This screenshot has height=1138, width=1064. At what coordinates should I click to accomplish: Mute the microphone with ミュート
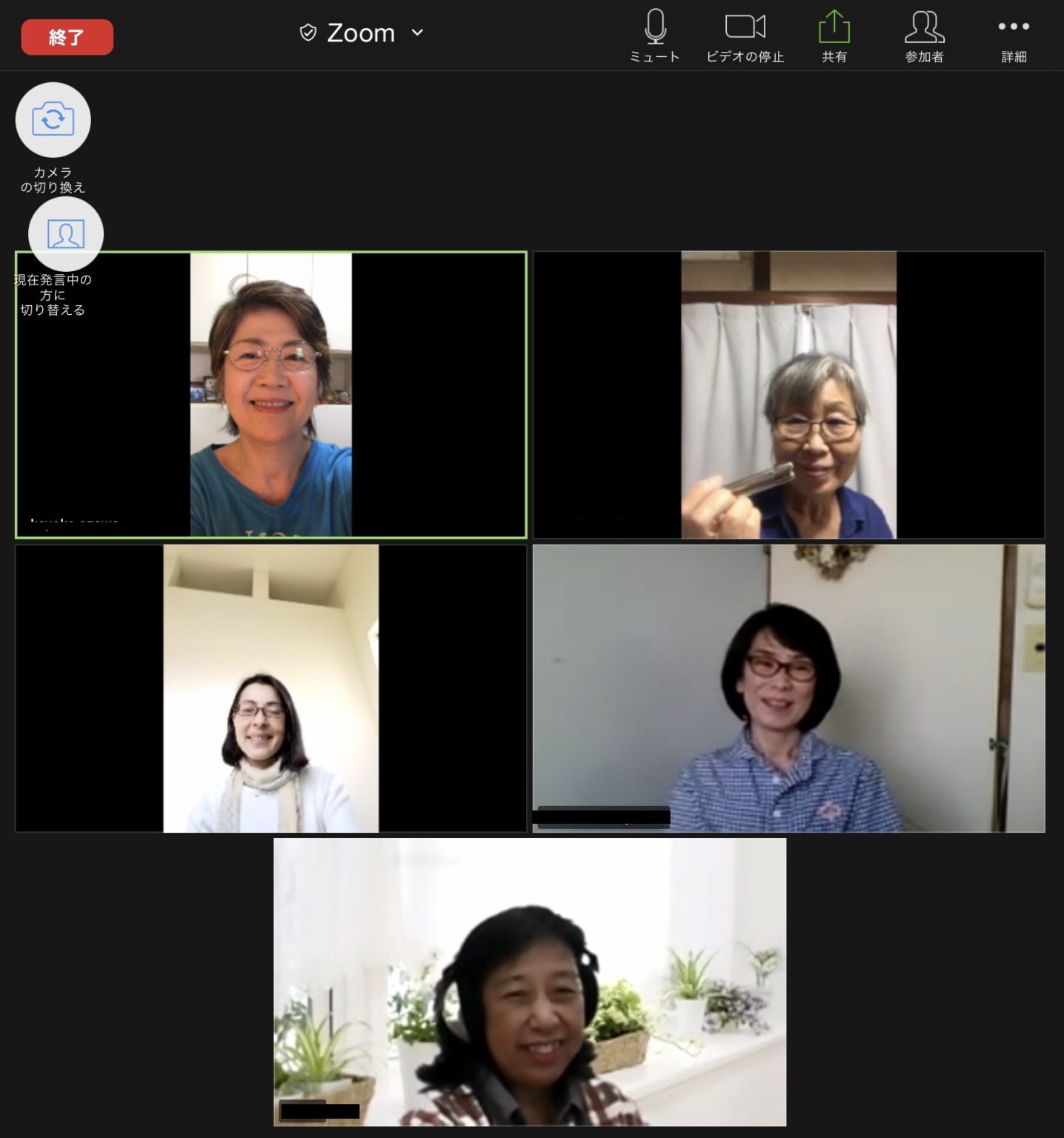tap(654, 36)
